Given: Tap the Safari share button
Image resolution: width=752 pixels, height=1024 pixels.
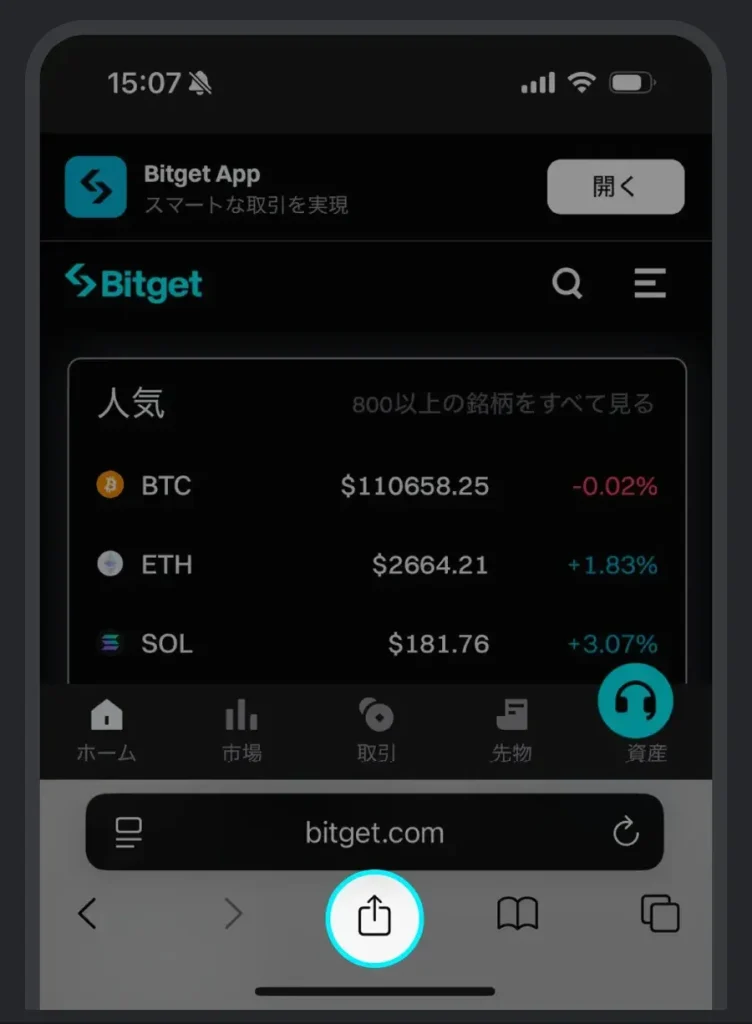Looking at the screenshot, I should pyautogui.click(x=375, y=916).
